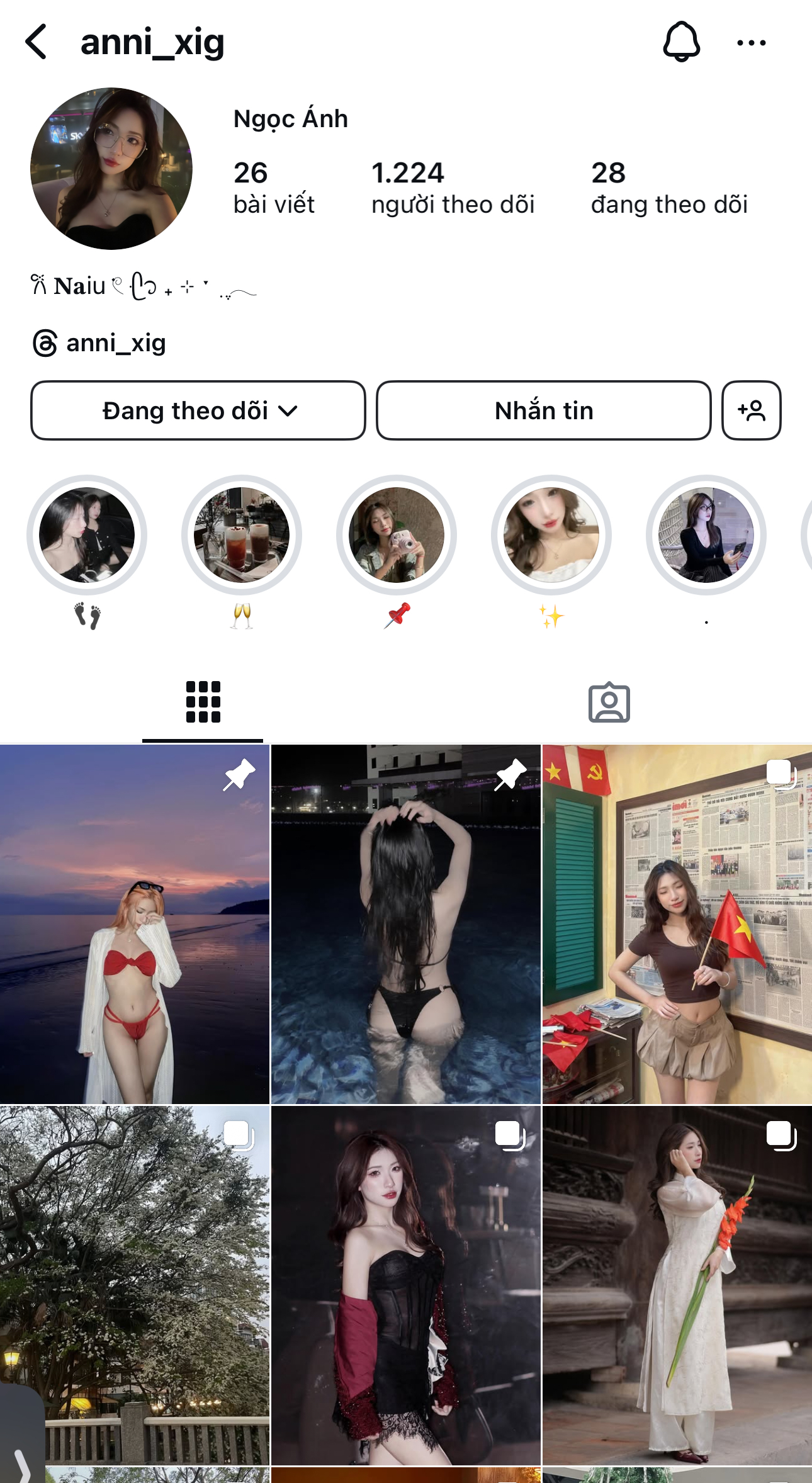
Task: View the profile picture of Ngọc Ánh
Action: pos(111,169)
